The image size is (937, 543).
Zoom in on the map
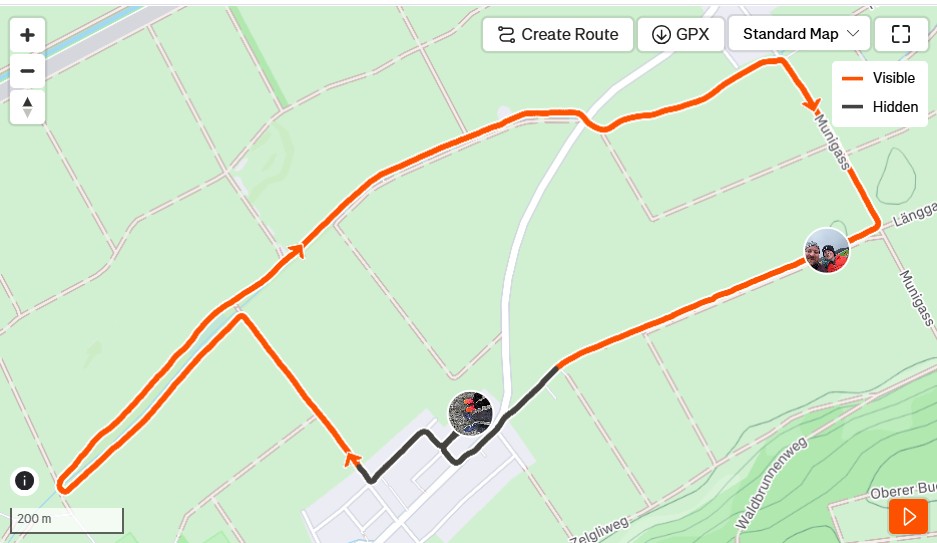click(27, 35)
